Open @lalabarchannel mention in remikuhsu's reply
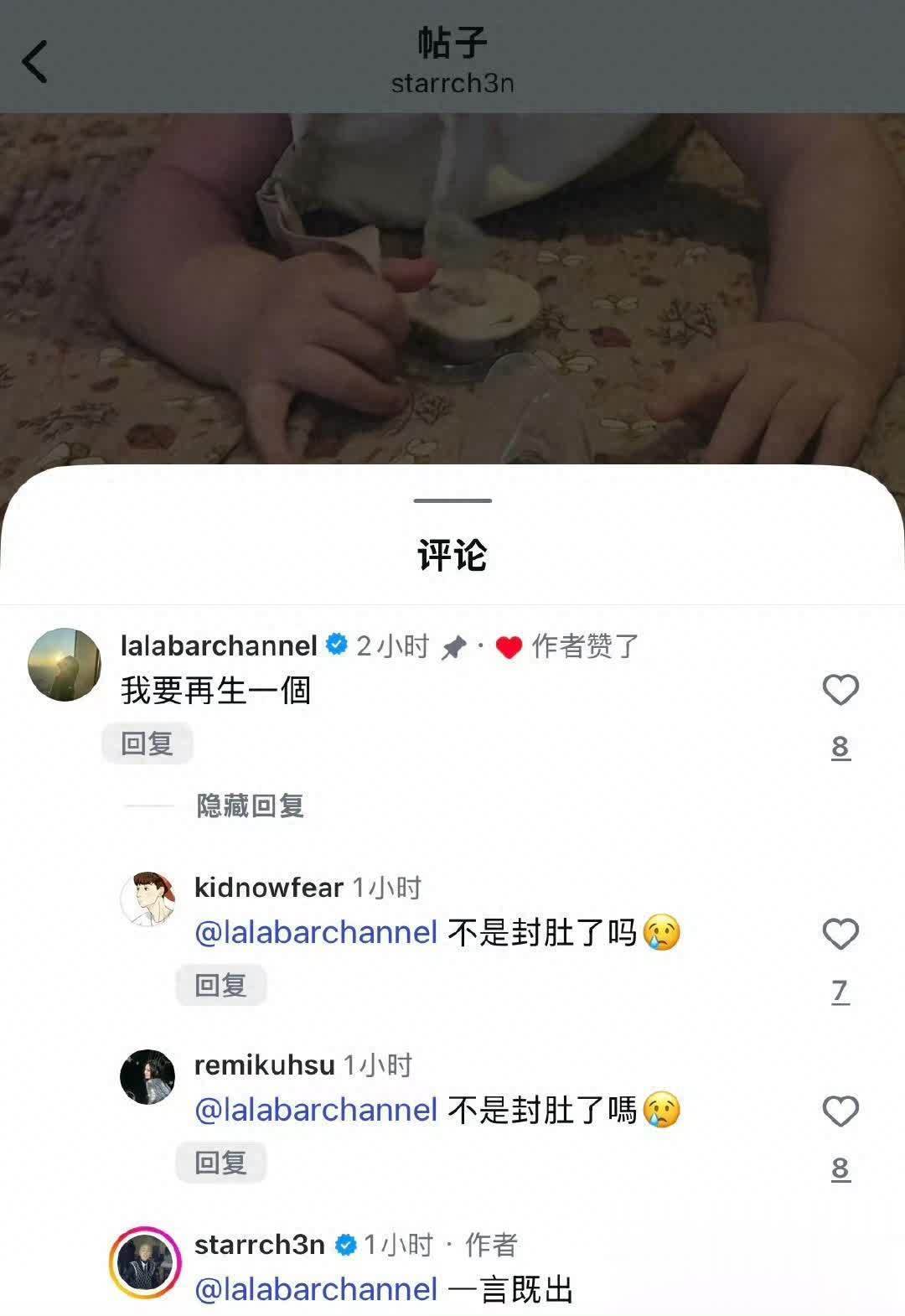Viewport: 905px width, 1316px height. (316, 1110)
